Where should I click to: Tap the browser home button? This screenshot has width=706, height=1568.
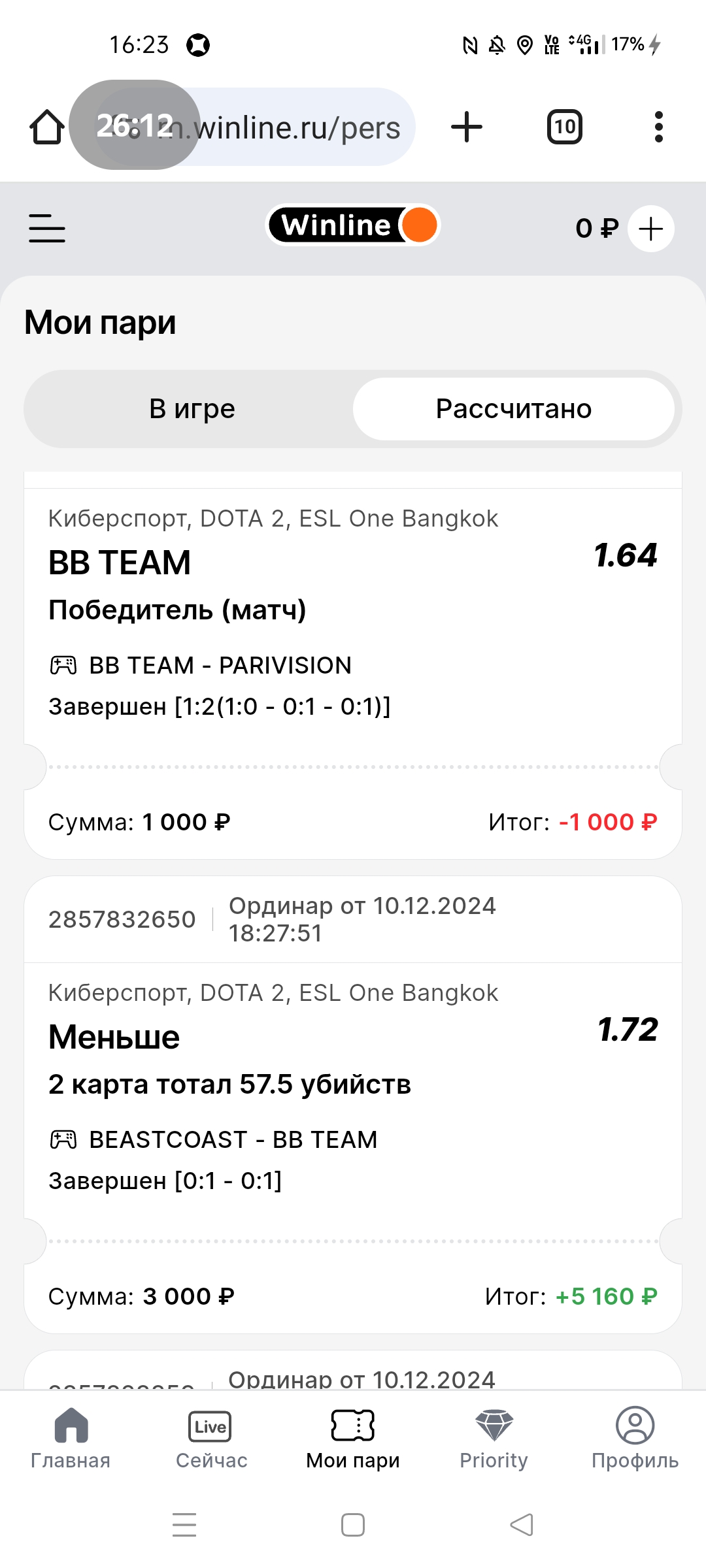[47, 127]
